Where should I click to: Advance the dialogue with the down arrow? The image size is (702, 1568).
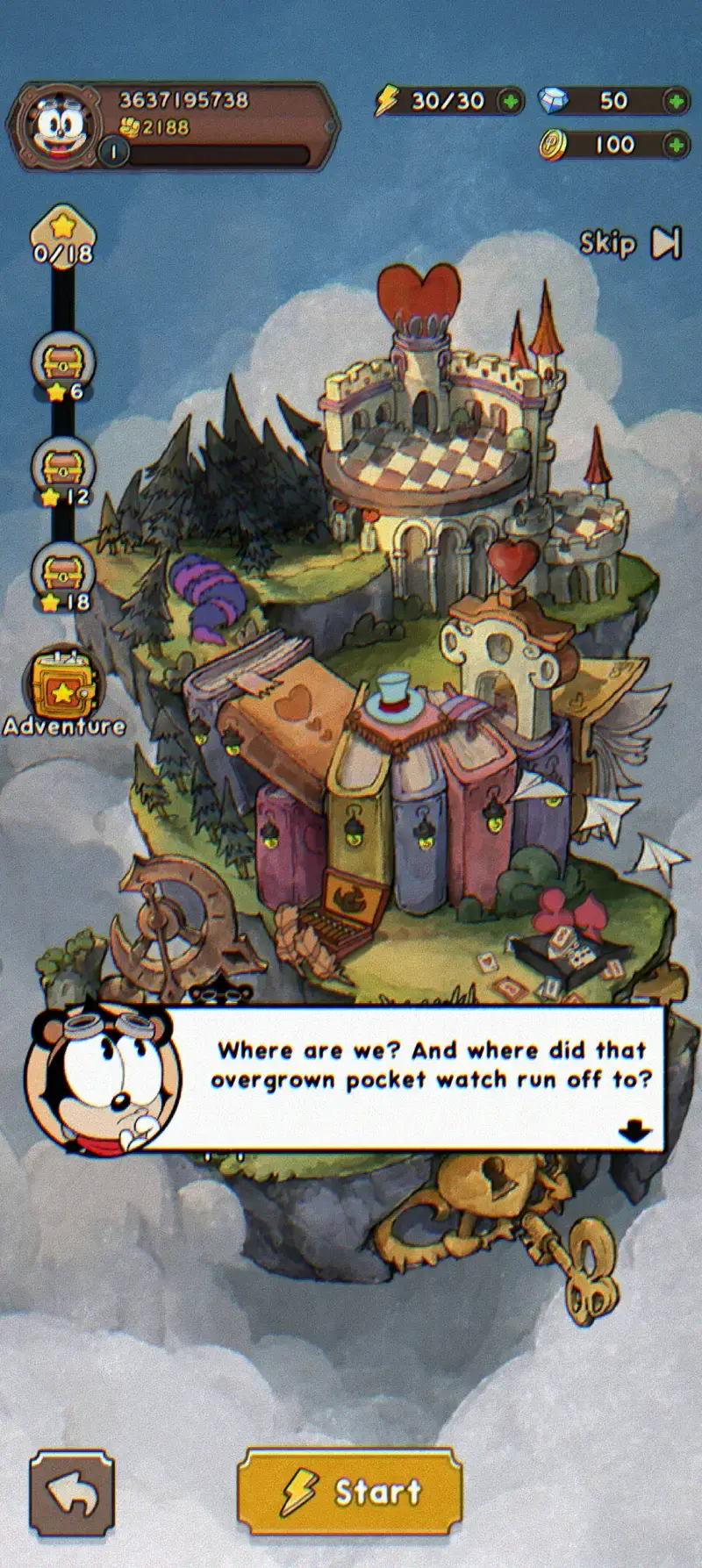634,1132
